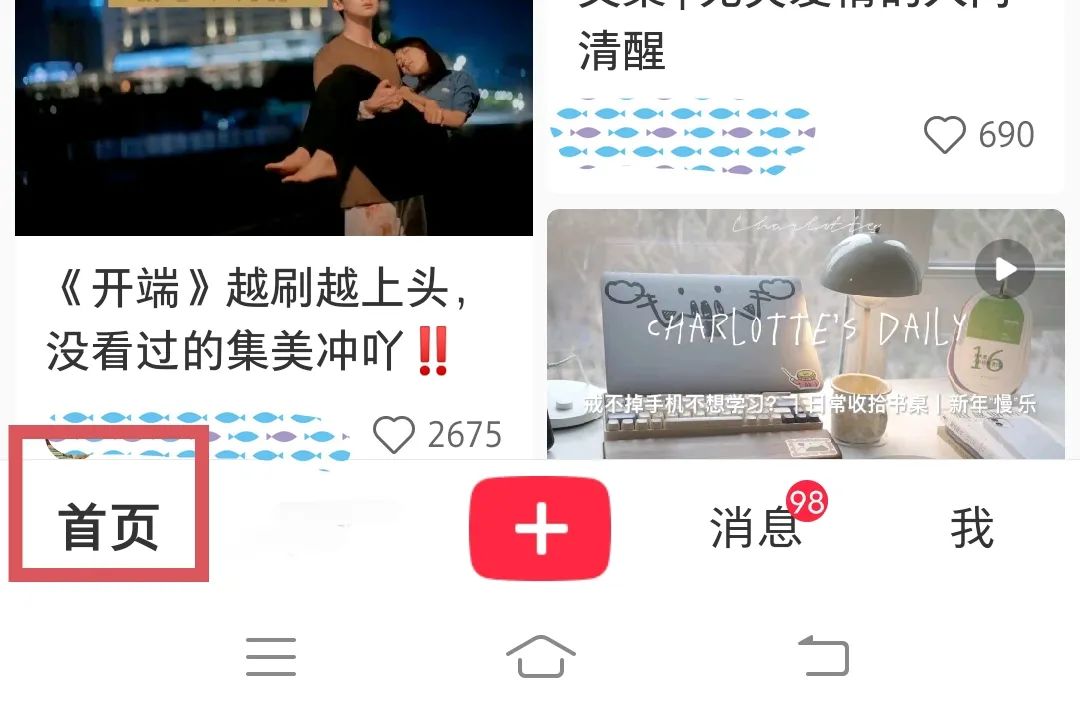Screen dimensions: 1080x720
Task: Go to the 我 profile tab
Action: [971, 528]
